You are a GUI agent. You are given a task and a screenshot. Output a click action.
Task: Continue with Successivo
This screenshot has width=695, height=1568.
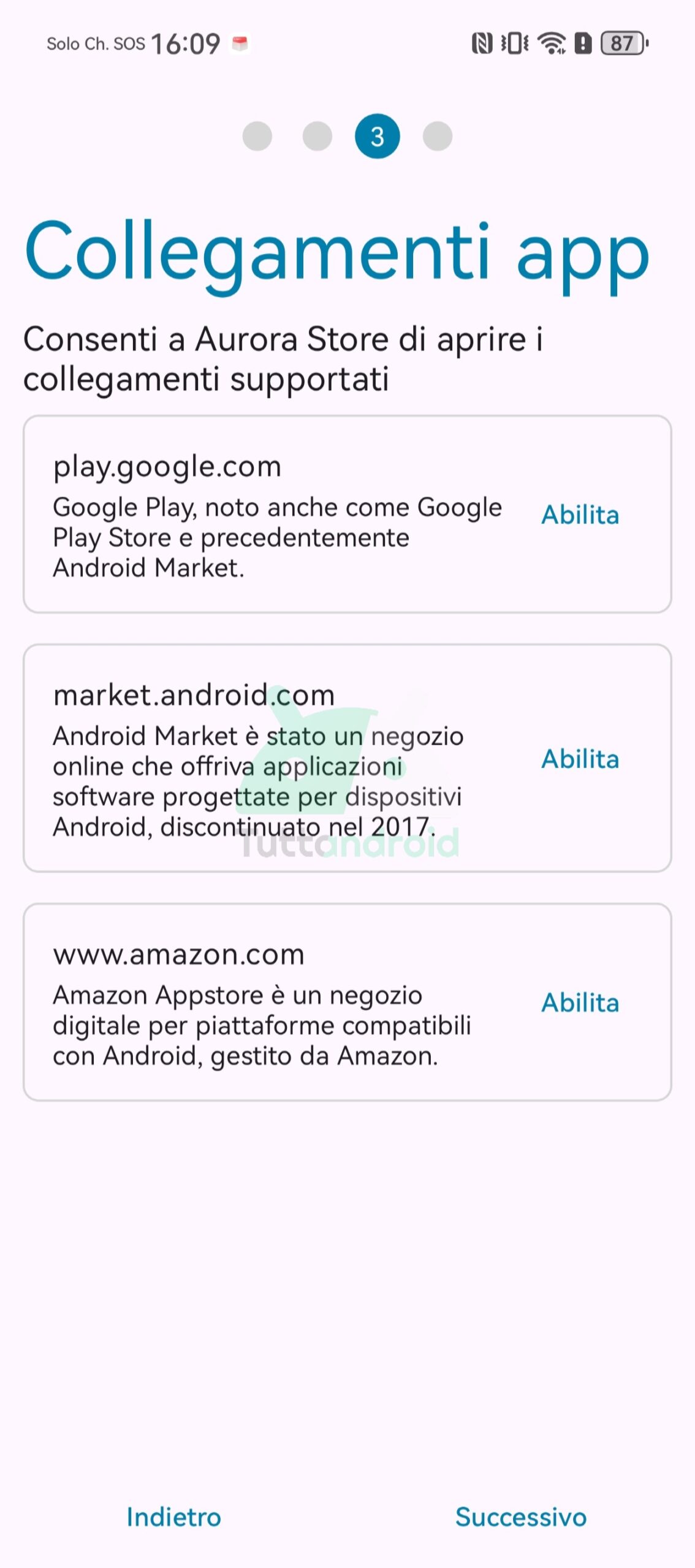point(520,1517)
